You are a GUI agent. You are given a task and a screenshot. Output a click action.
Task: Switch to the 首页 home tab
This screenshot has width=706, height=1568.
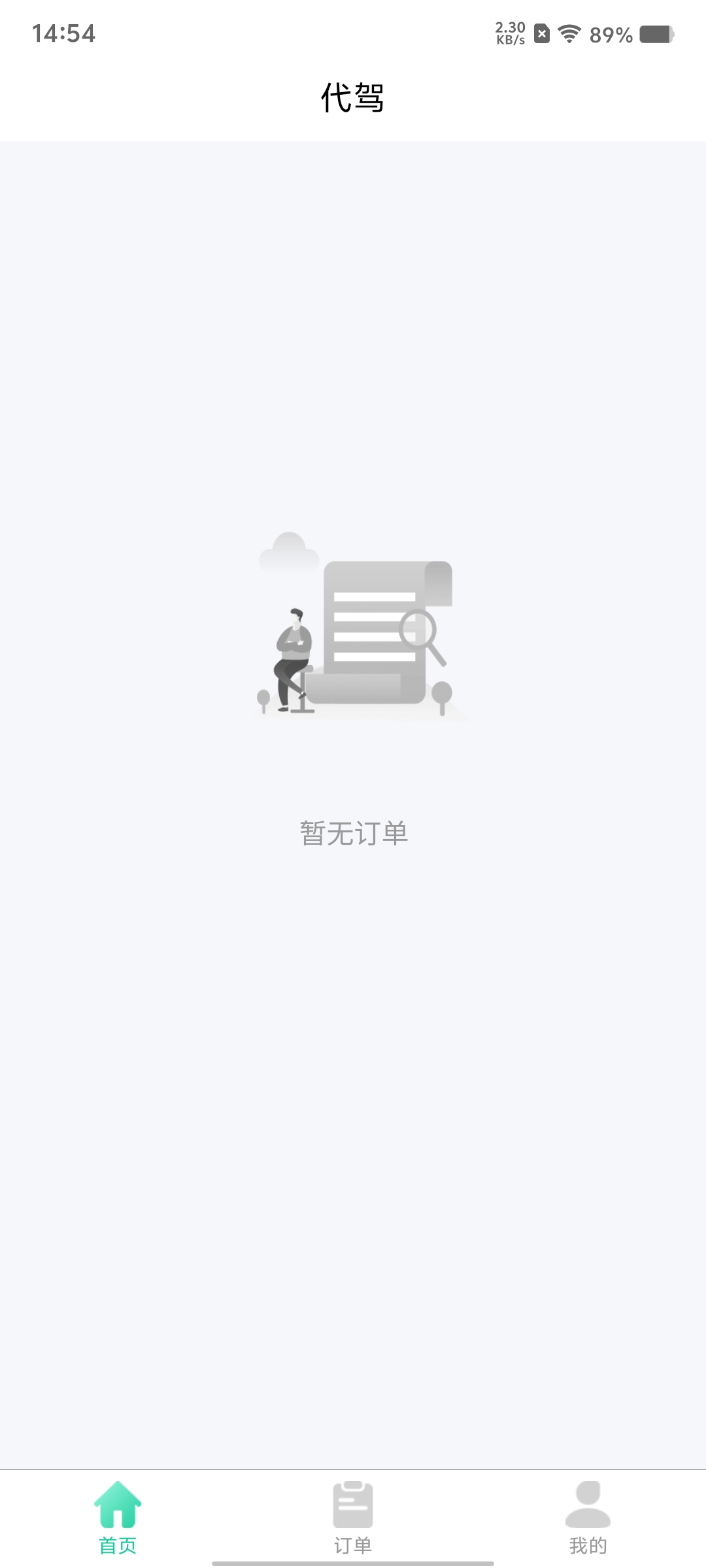(x=118, y=1517)
